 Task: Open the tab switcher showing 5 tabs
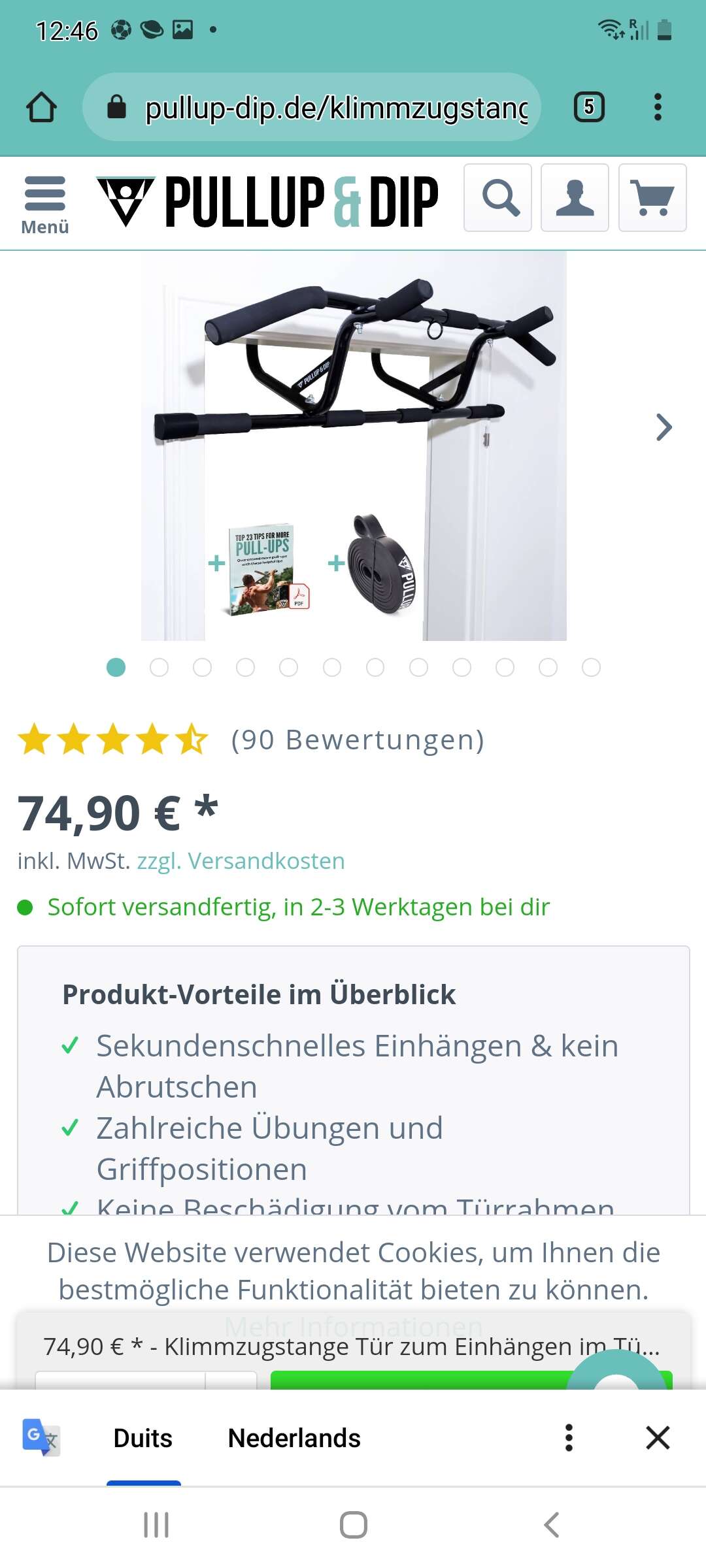589,107
